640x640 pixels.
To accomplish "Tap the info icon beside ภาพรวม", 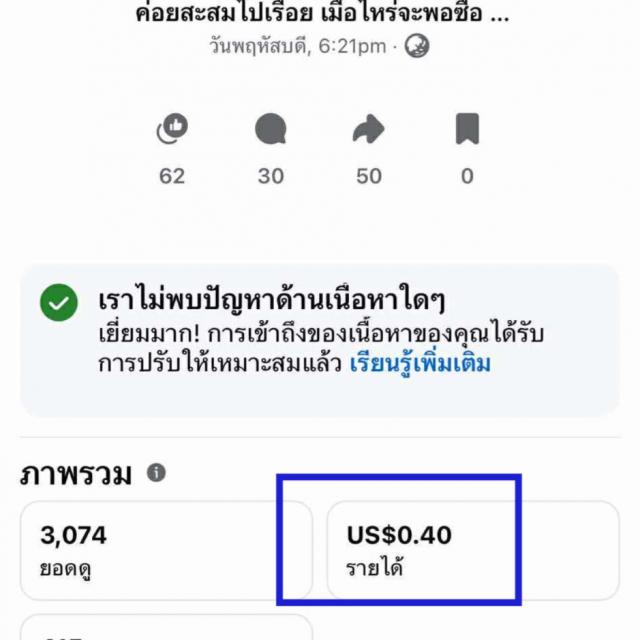I will pos(156,473).
